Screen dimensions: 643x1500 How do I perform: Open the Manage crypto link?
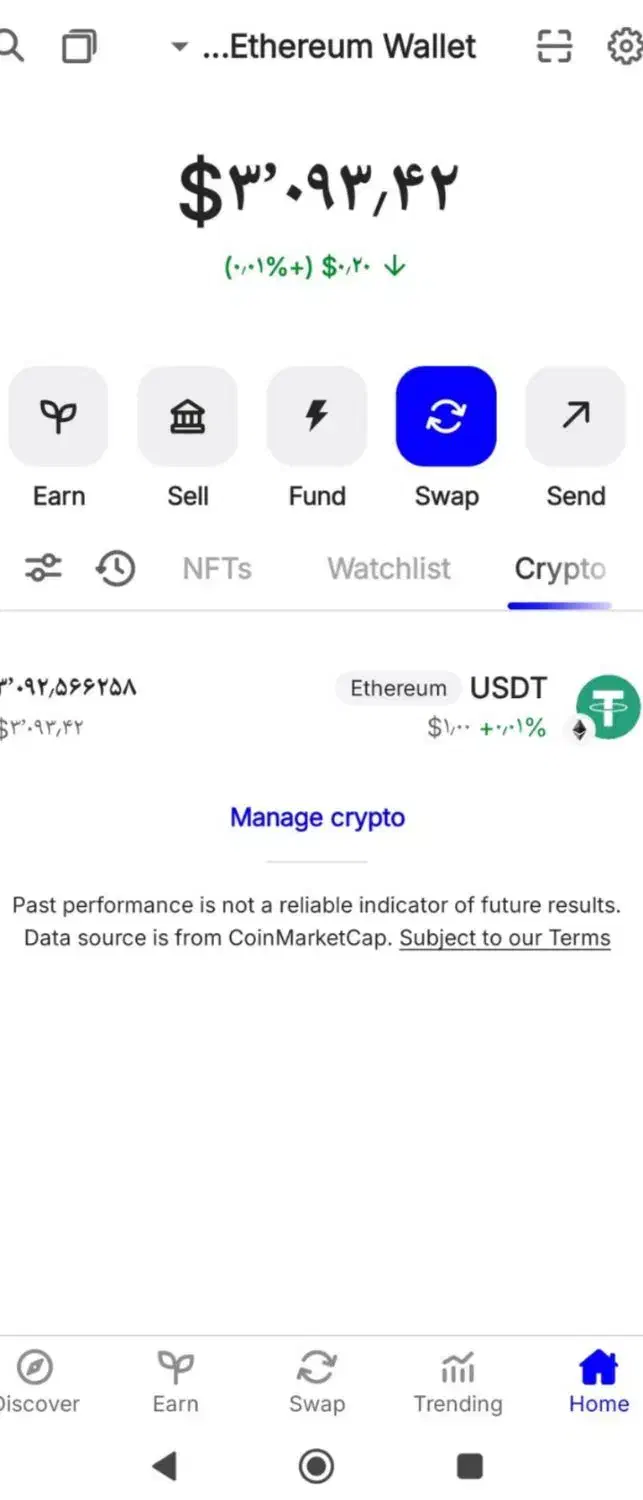pyautogui.click(x=317, y=818)
